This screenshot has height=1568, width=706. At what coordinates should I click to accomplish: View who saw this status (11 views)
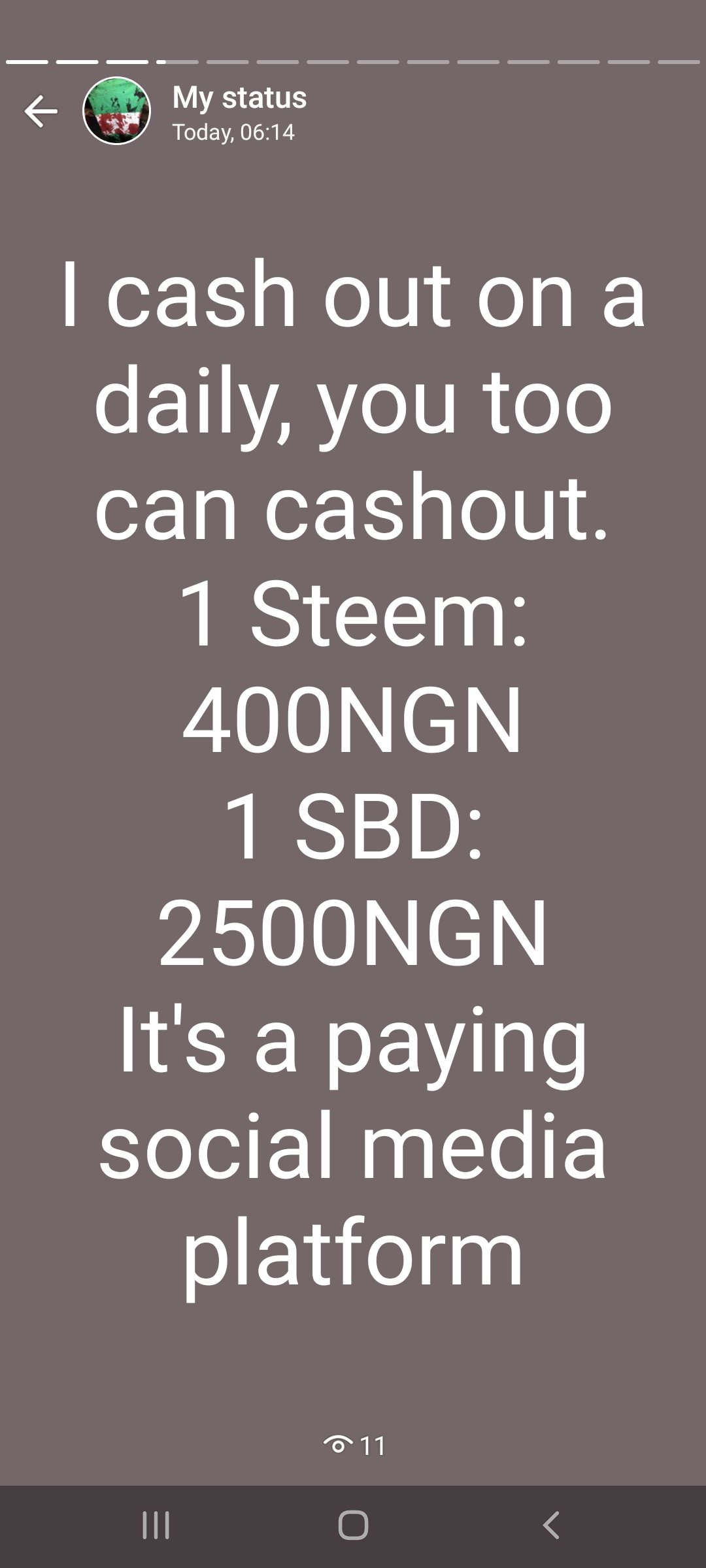coord(355,1445)
